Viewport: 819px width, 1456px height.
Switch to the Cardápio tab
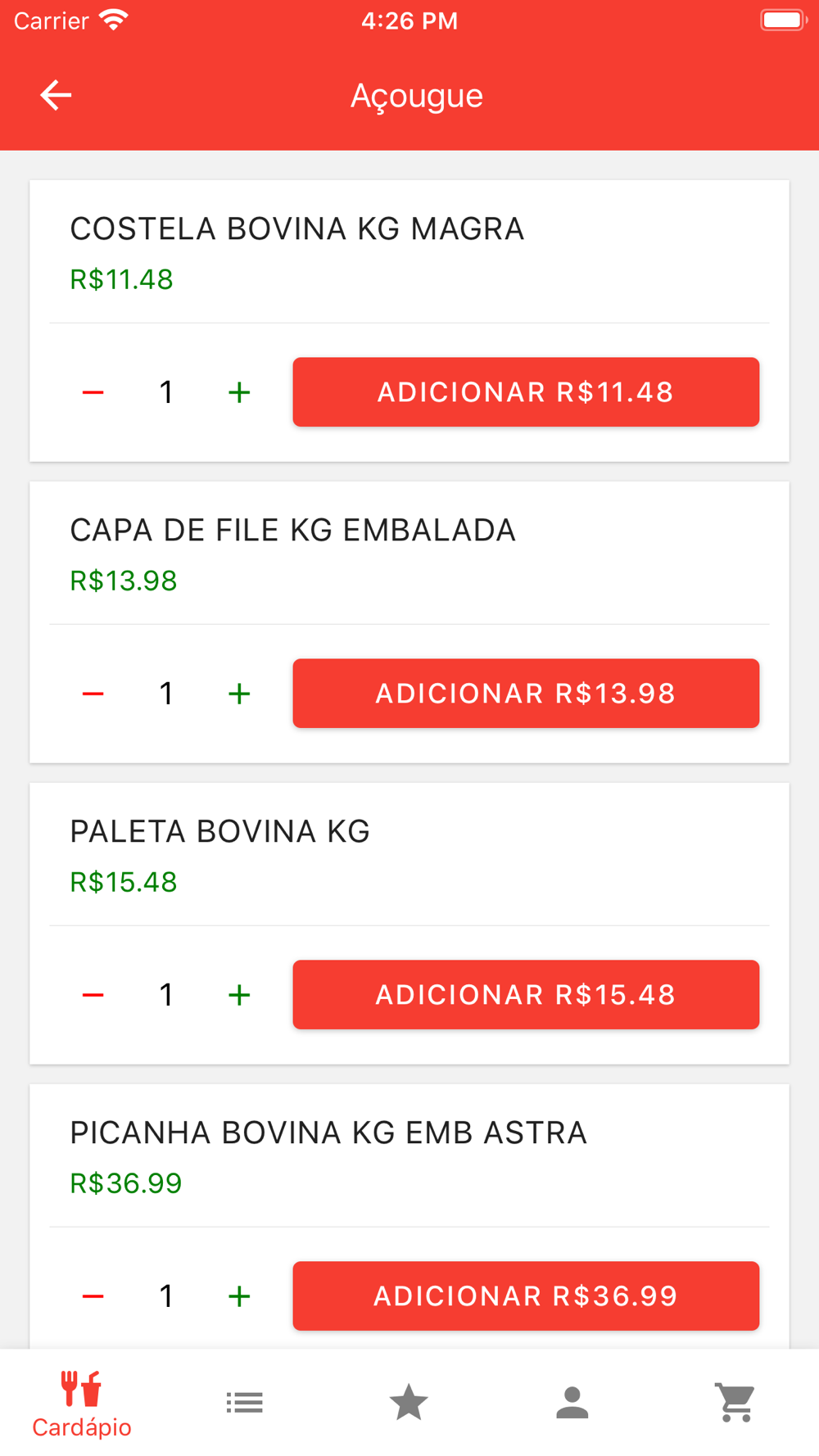click(82, 1404)
